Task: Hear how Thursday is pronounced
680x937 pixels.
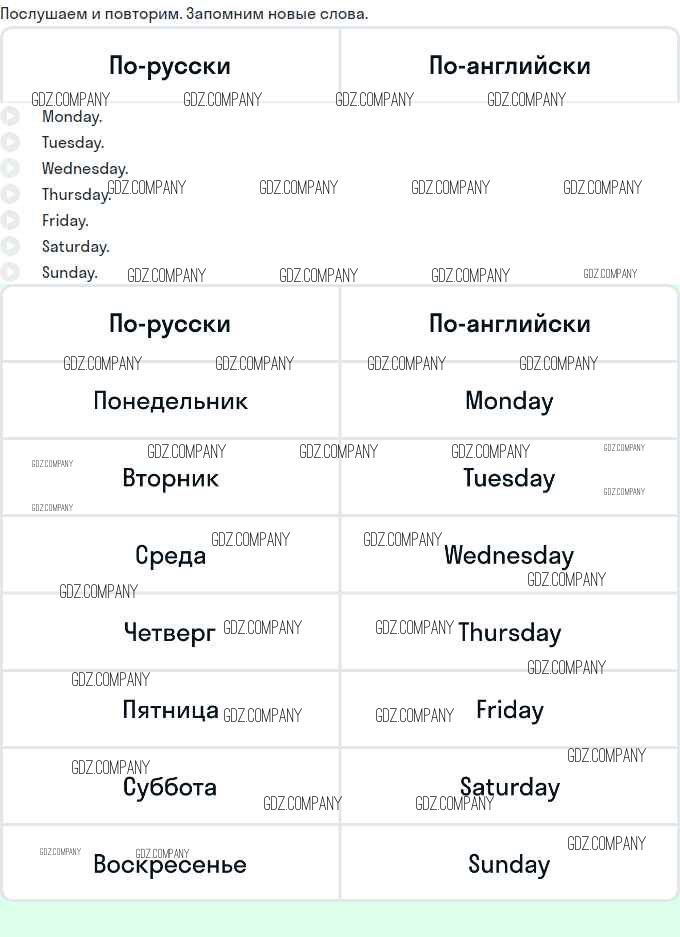Action: pyautogui.click(x=10, y=194)
